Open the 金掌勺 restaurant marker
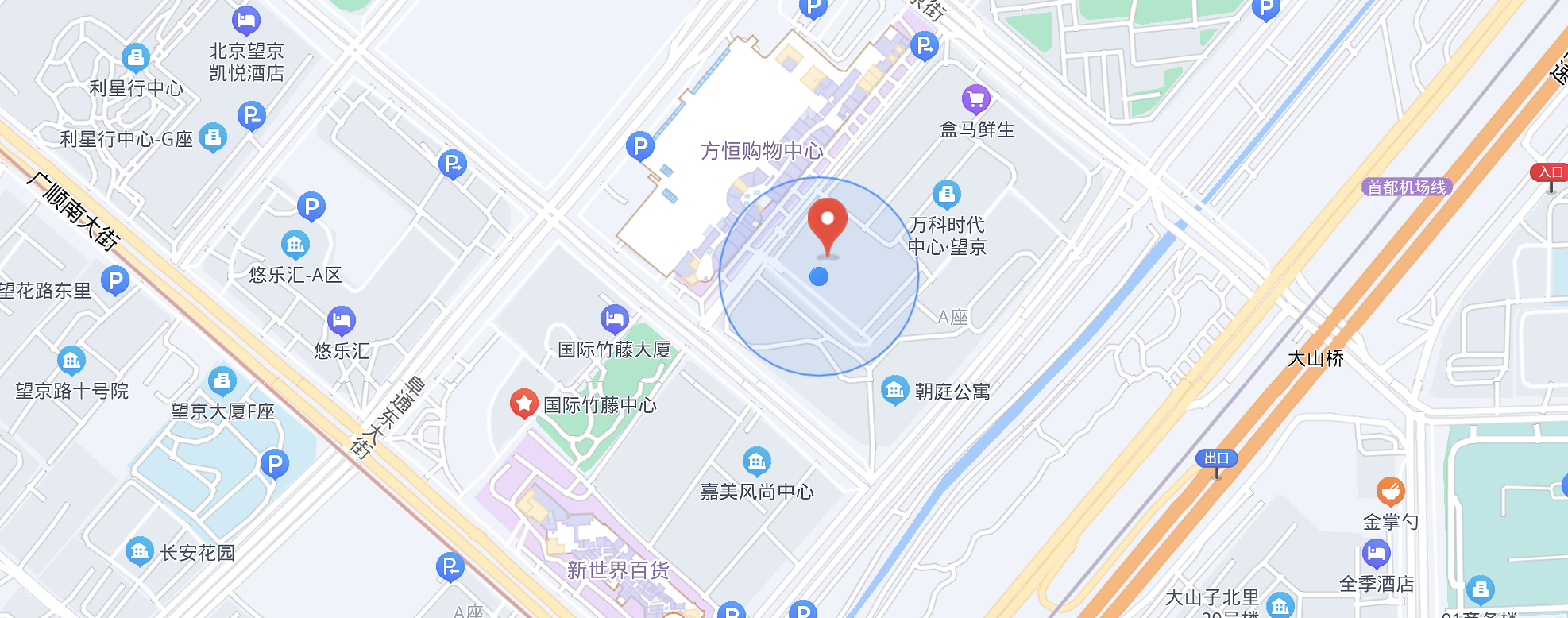The image size is (1568, 618). pyautogui.click(x=1390, y=492)
